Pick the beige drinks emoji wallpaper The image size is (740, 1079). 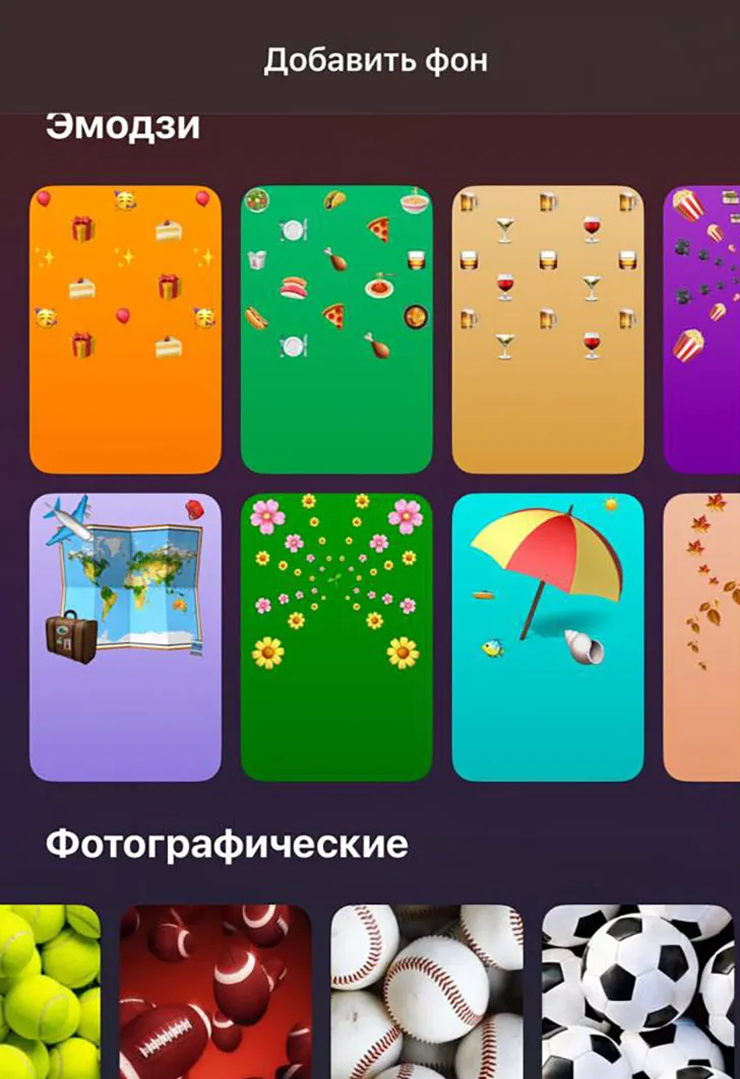pos(548,329)
